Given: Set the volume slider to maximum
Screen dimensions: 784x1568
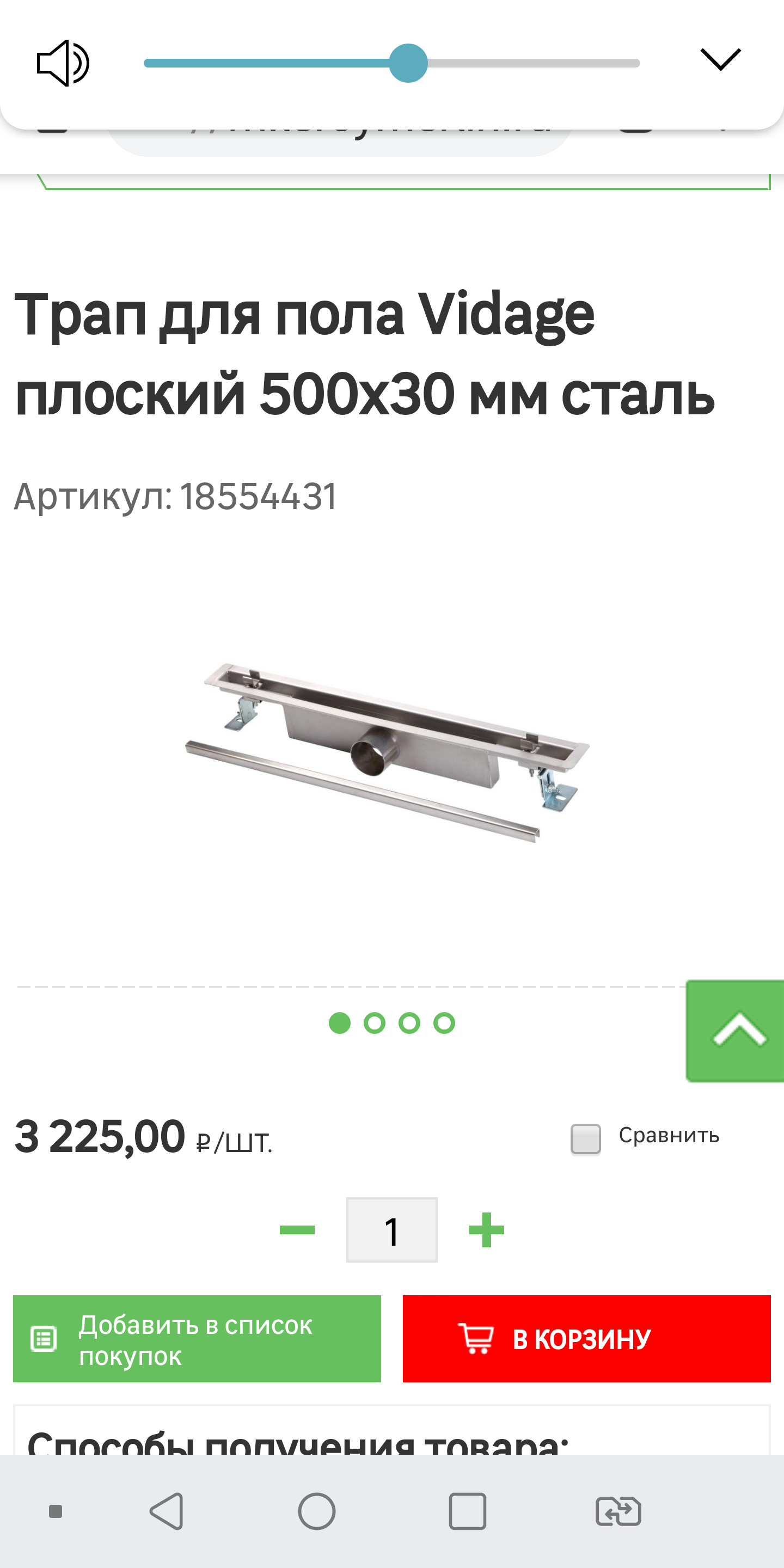Looking at the screenshot, I should (x=638, y=63).
